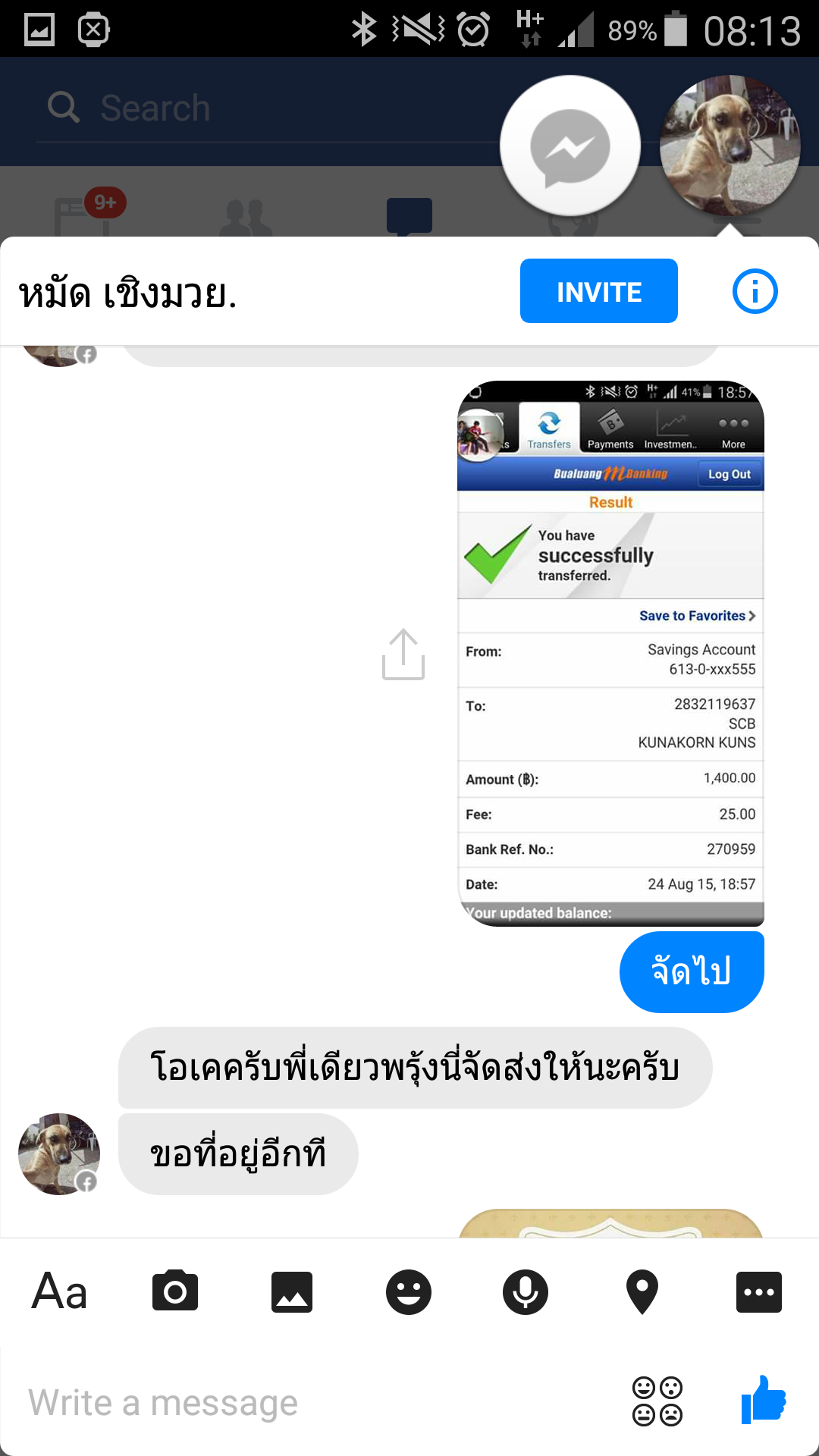Viewport: 819px width, 1456px height.
Task: Send a thumbs-up like
Action: pos(764,1399)
